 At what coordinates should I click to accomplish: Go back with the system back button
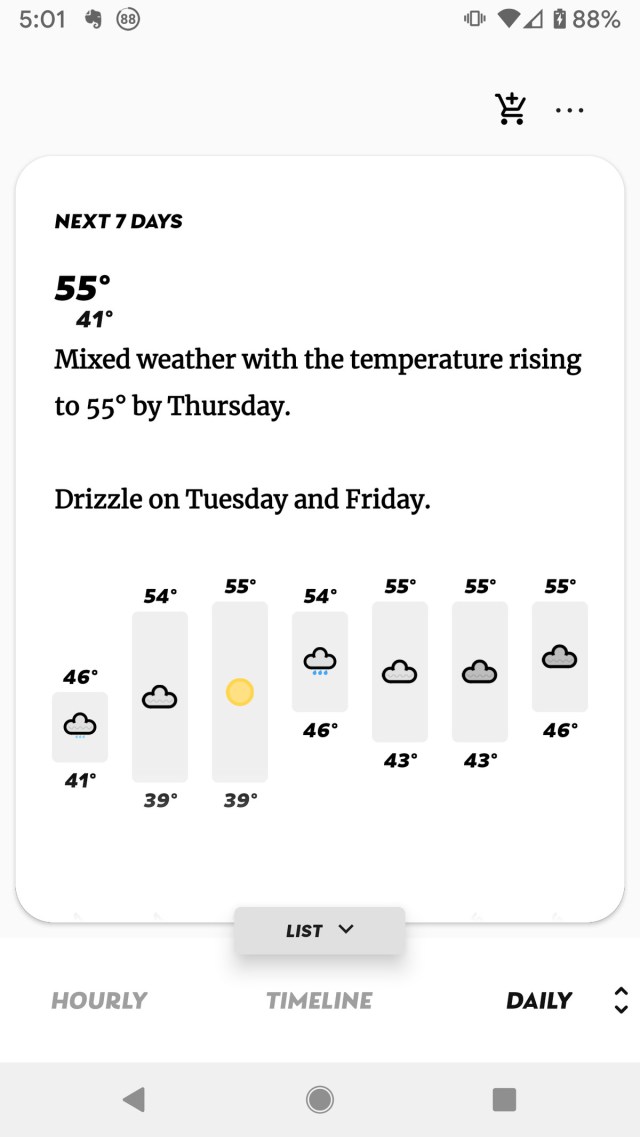[134, 1099]
